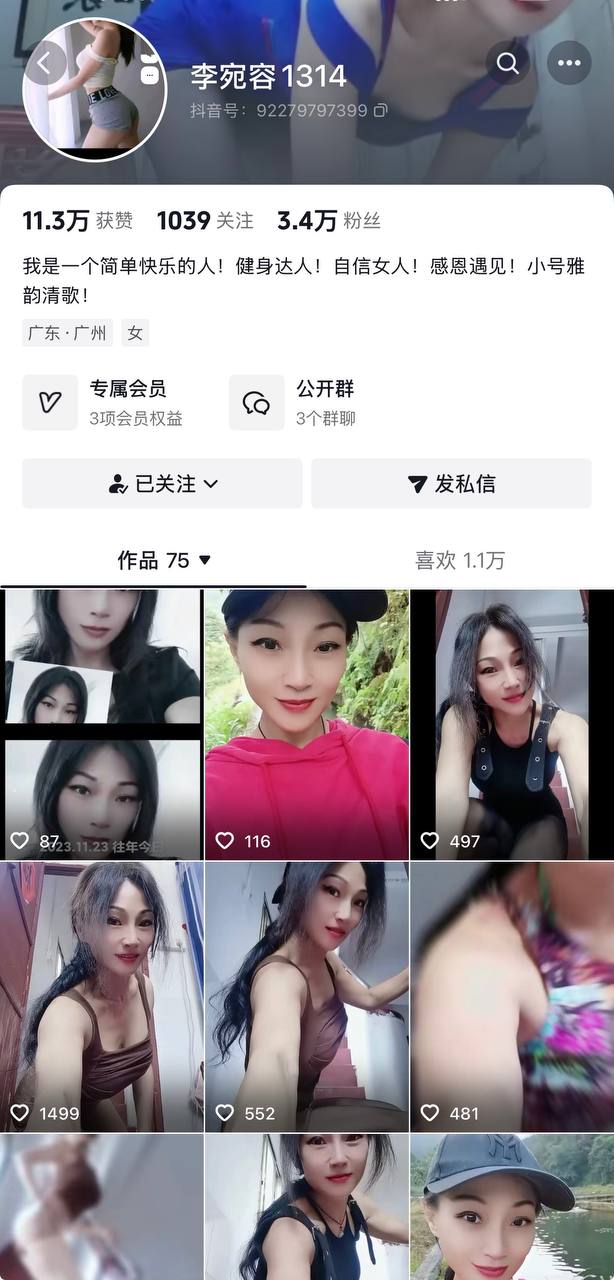614x1280 pixels.
Task: Watch the video with 1499 likes
Action: pyautogui.click(x=102, y=996)
